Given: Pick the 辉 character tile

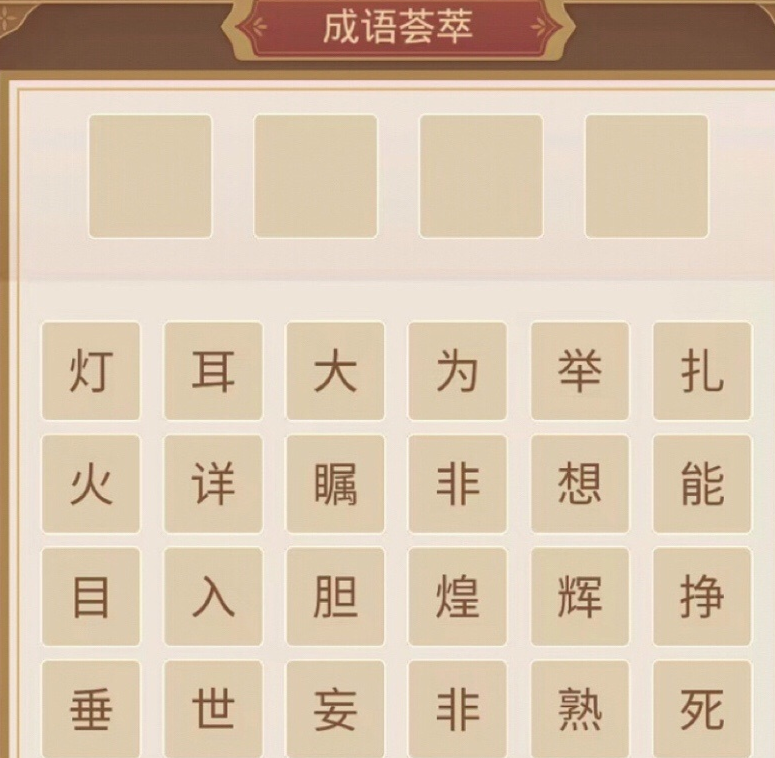Looking at the screenshot, I should click(580, 597).
